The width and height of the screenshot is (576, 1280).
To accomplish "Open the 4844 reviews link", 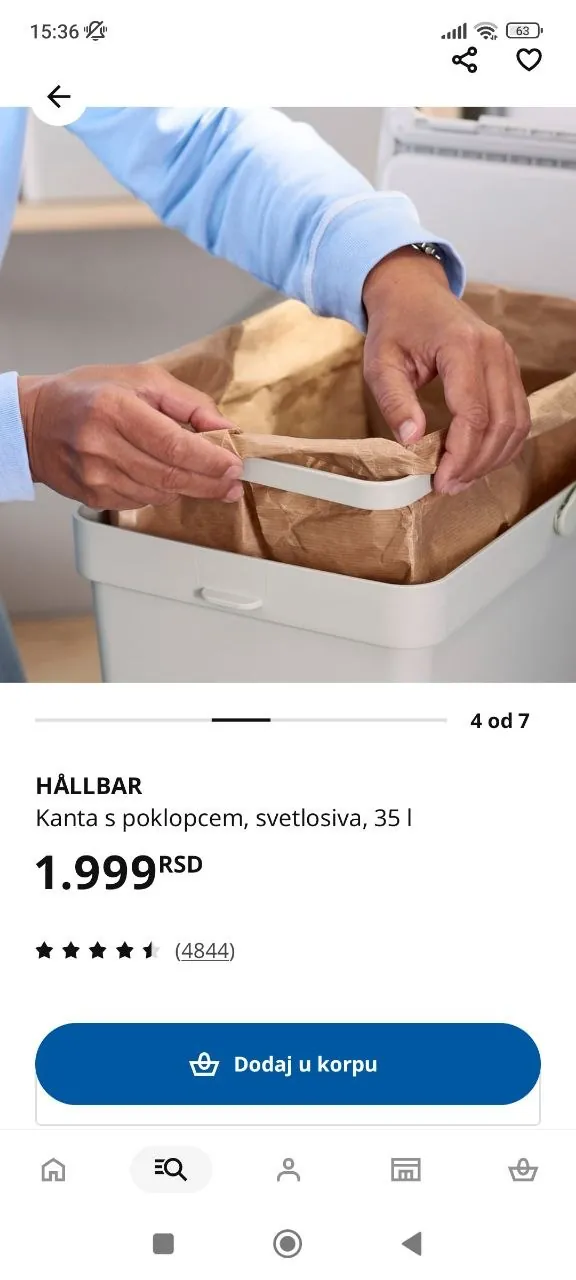I will pos(205,951).
